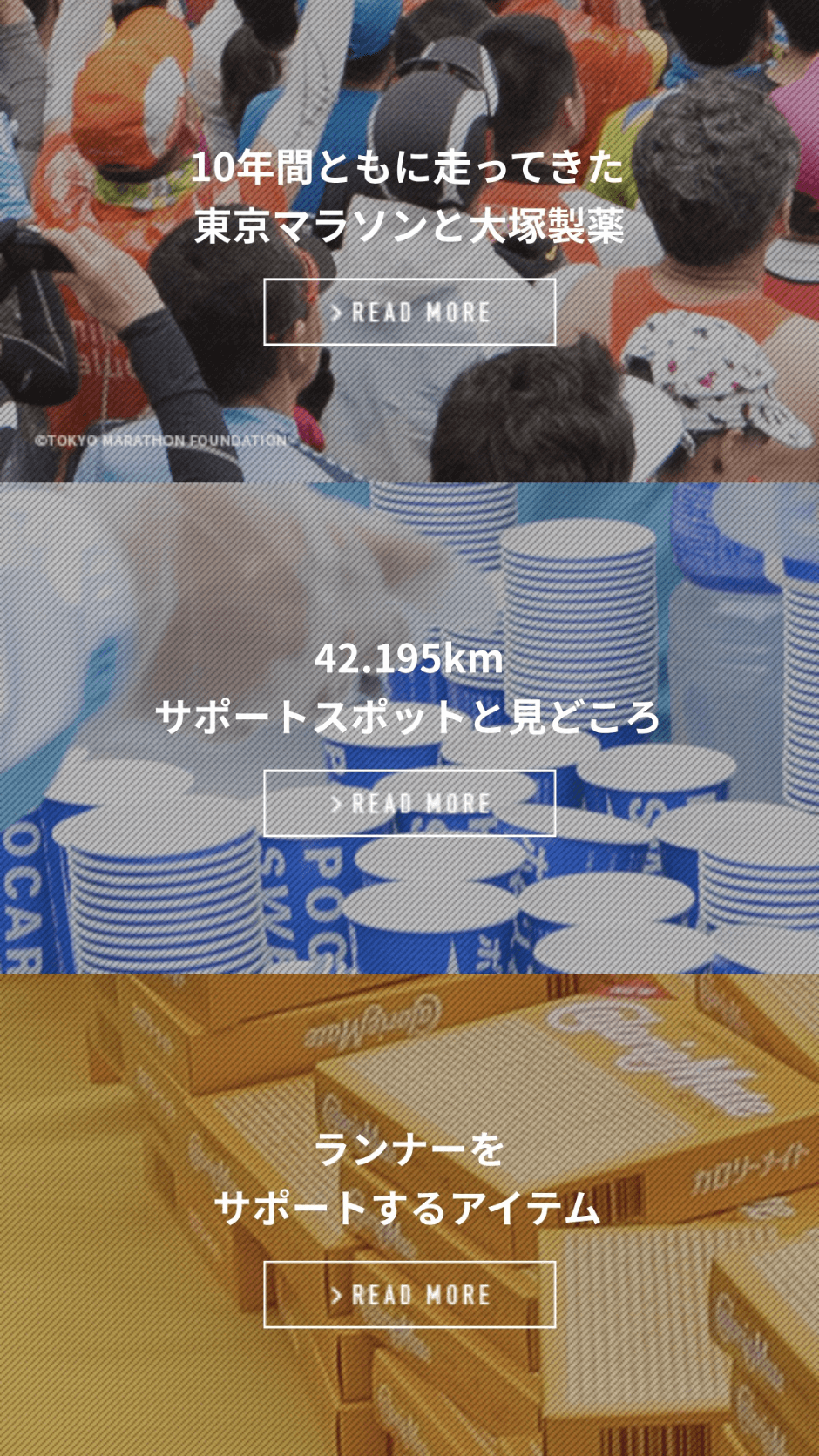Tap READ MORE under 東京マラソンと大塚製薬
Image resolution: width=819 pixels, height=1456 pixels.
(409, 312)
